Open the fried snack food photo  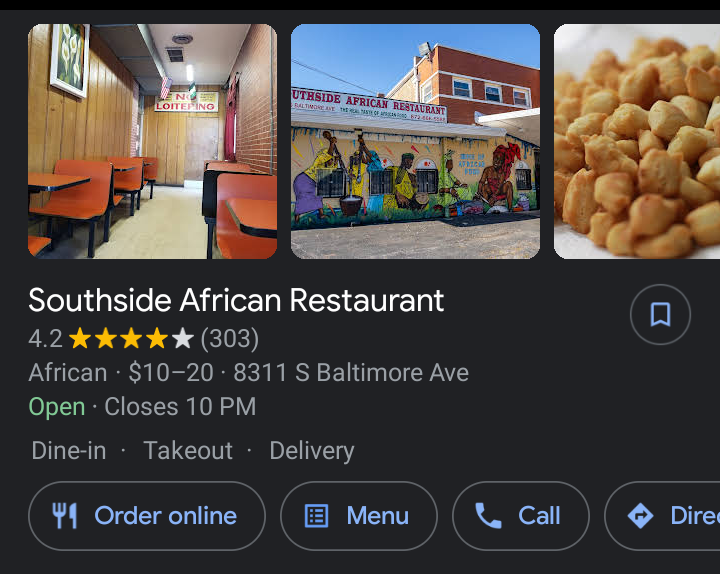point(637,142)
